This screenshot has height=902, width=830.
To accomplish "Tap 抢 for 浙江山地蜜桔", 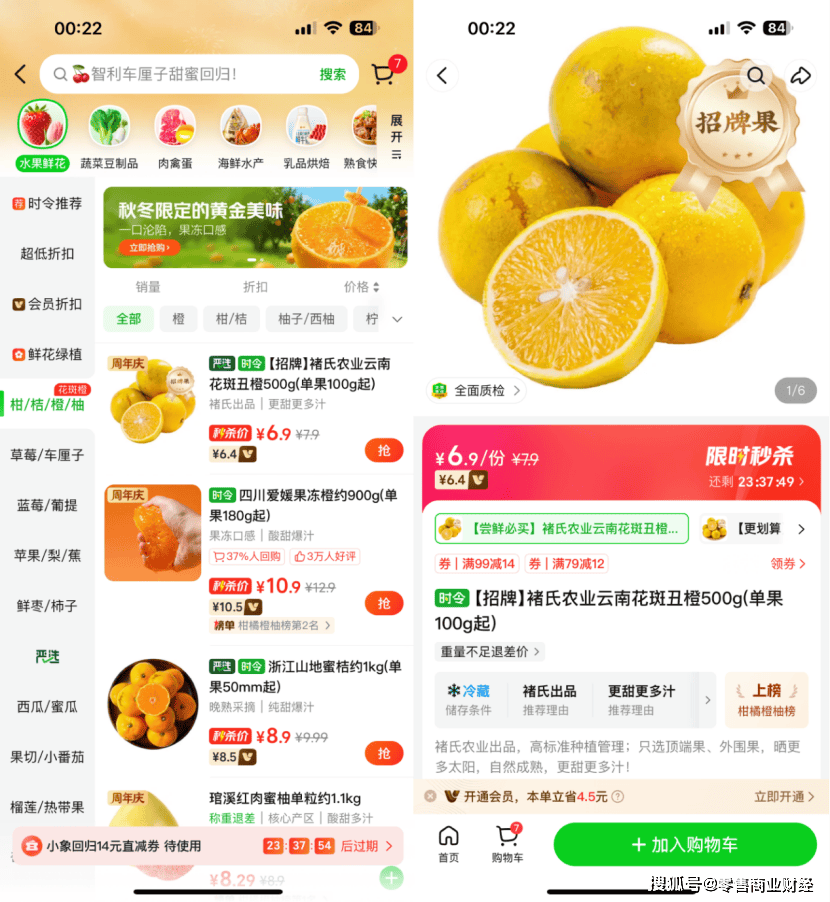I will pyautogui.click(x=384, y=753).
